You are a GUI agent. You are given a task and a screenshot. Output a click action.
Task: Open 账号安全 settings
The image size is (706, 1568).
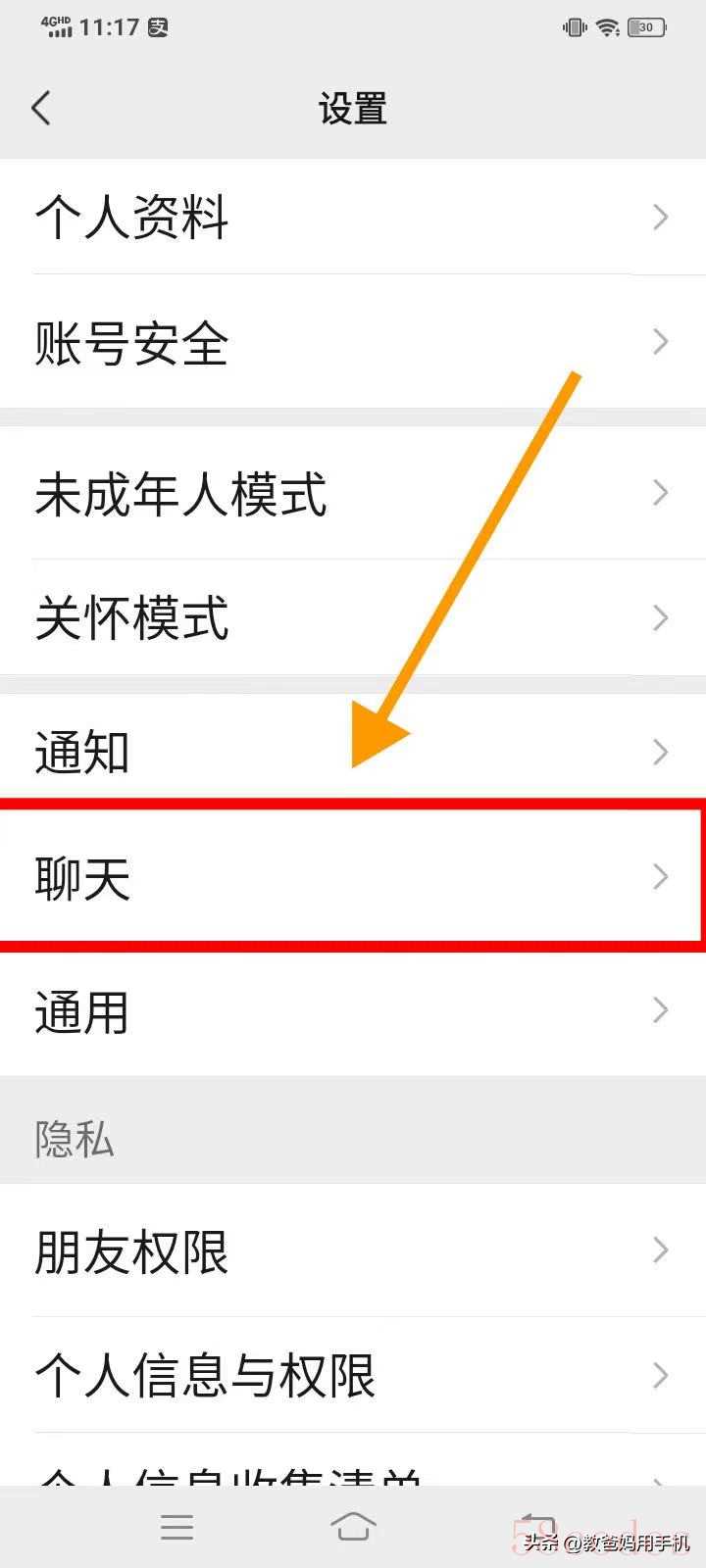(x=353, y=342)
